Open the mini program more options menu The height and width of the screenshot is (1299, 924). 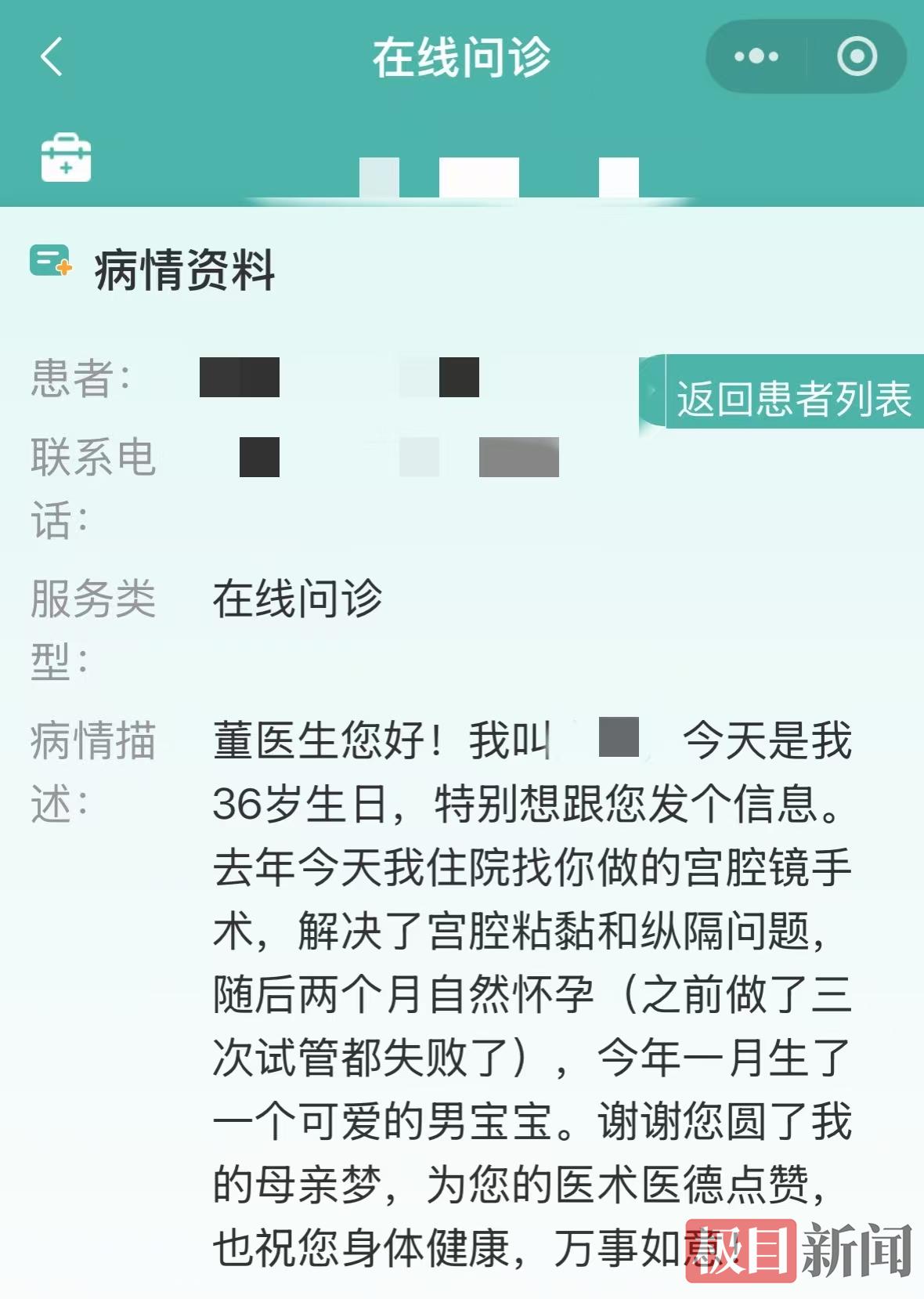[756, 56]
